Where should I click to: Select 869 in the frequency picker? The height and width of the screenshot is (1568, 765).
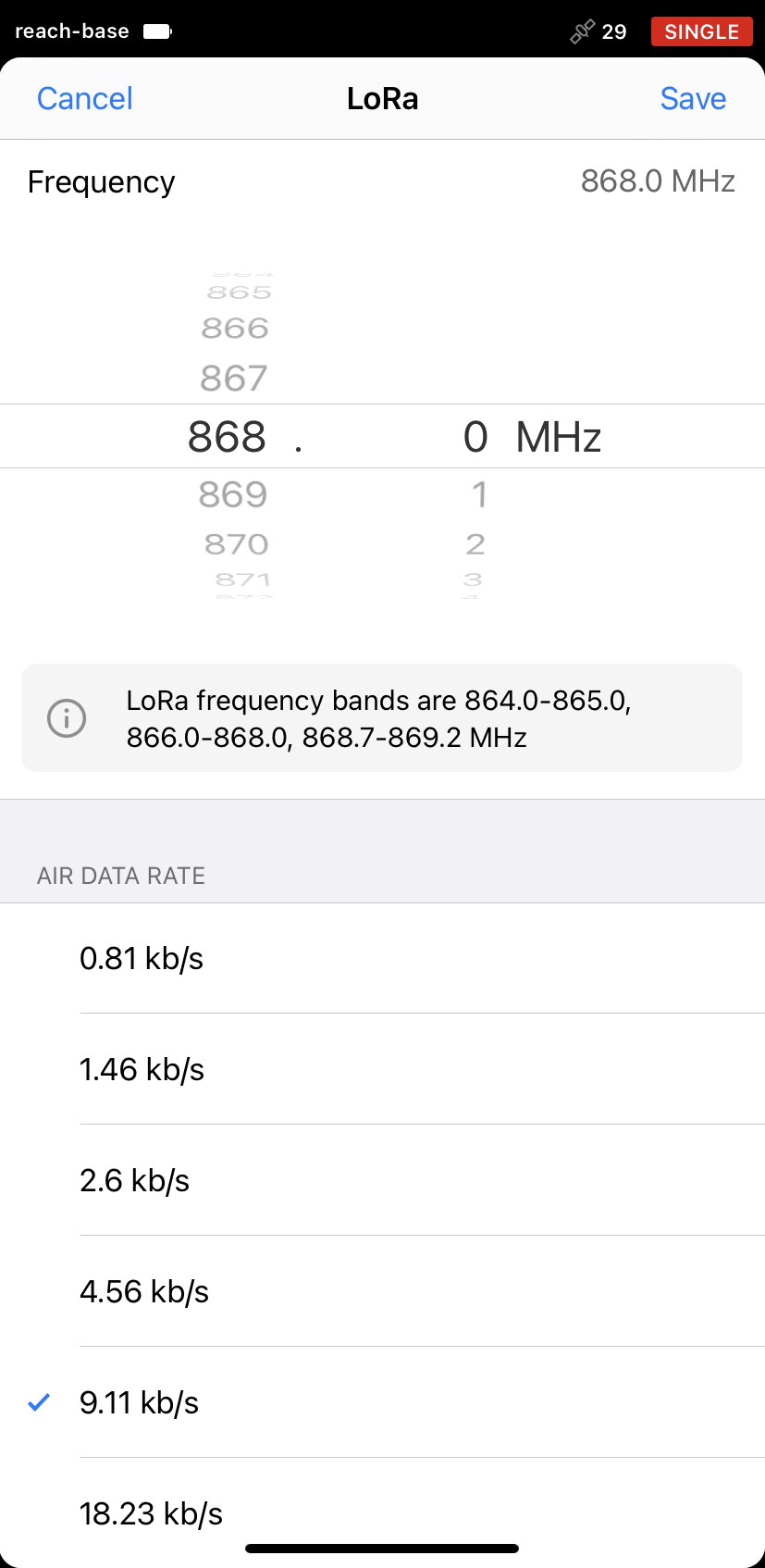(x=233, y=494)
